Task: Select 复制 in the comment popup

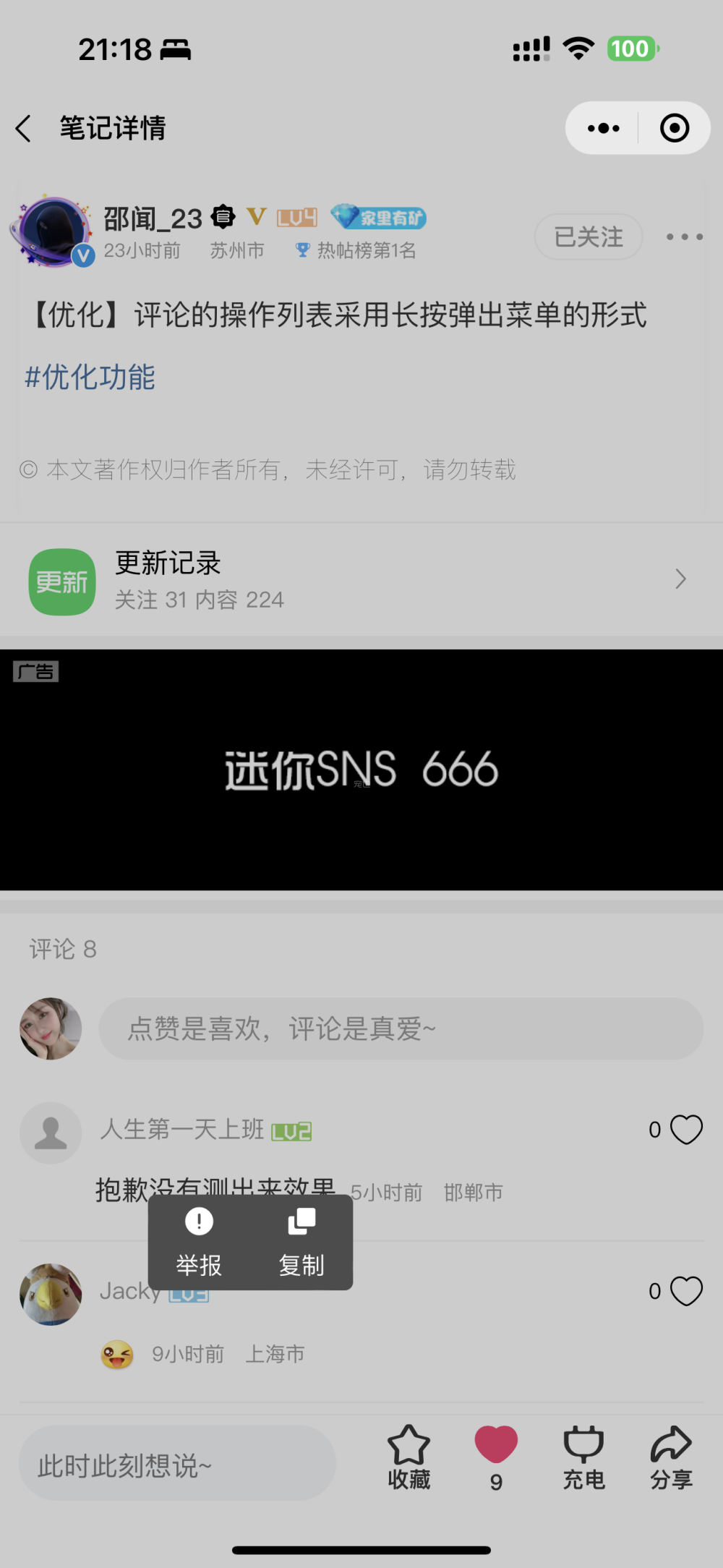Action: click(x=301, y=1242)
